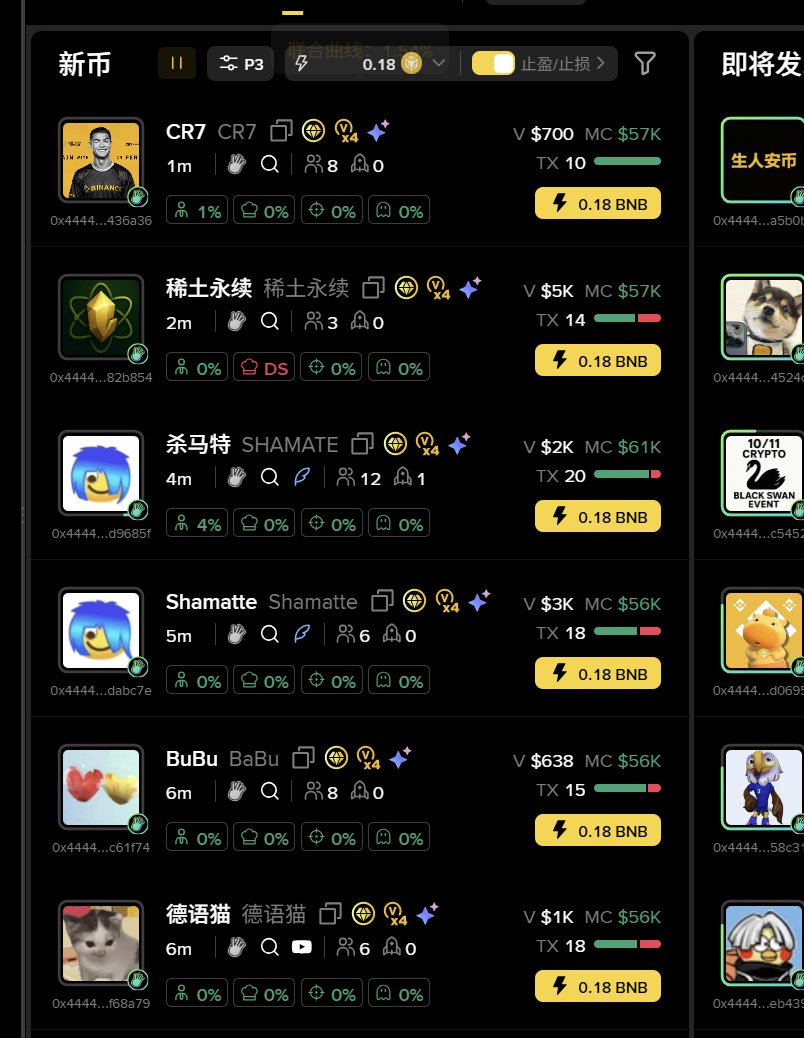804x1038 pixels.
Task: Quick buy CR7 with 0.18 BNB
Action: 598,204
